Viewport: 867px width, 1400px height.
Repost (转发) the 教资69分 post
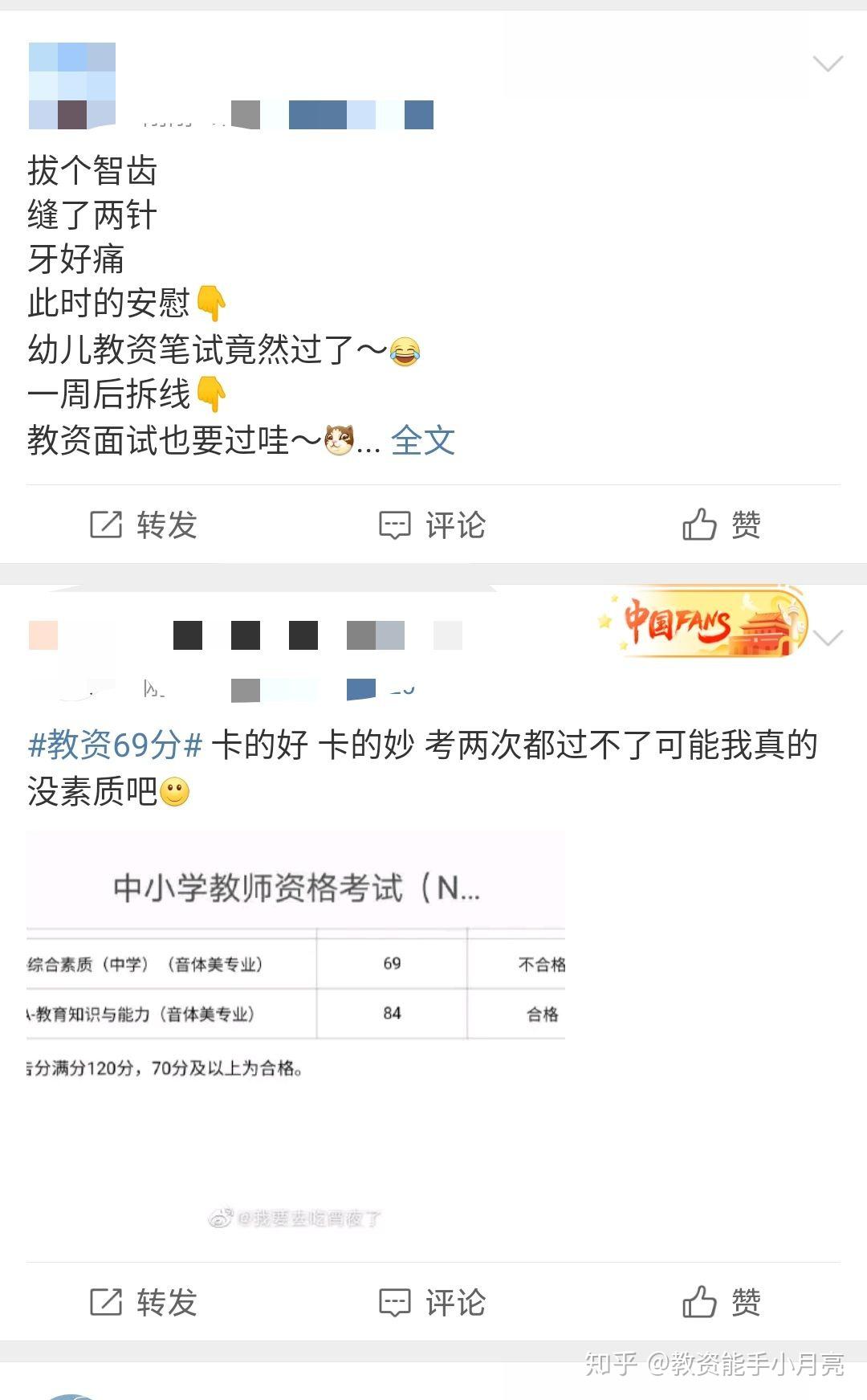(144, 1302)
